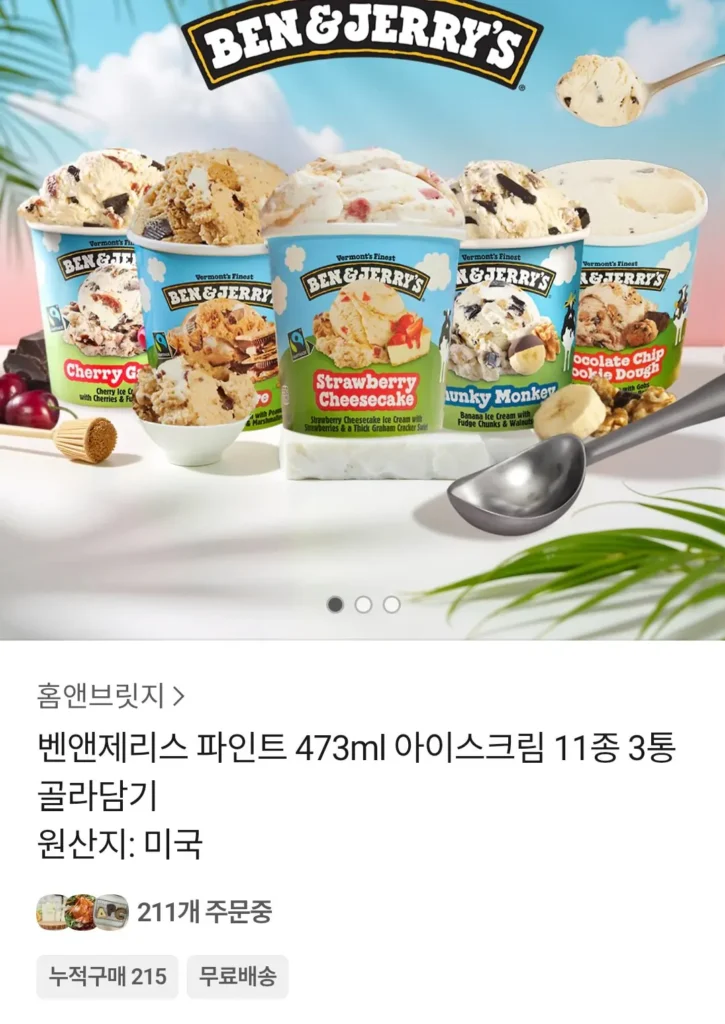Select the third carousel dot indicator
This screenshot has width=725, height=1024.
pos(390,602)
